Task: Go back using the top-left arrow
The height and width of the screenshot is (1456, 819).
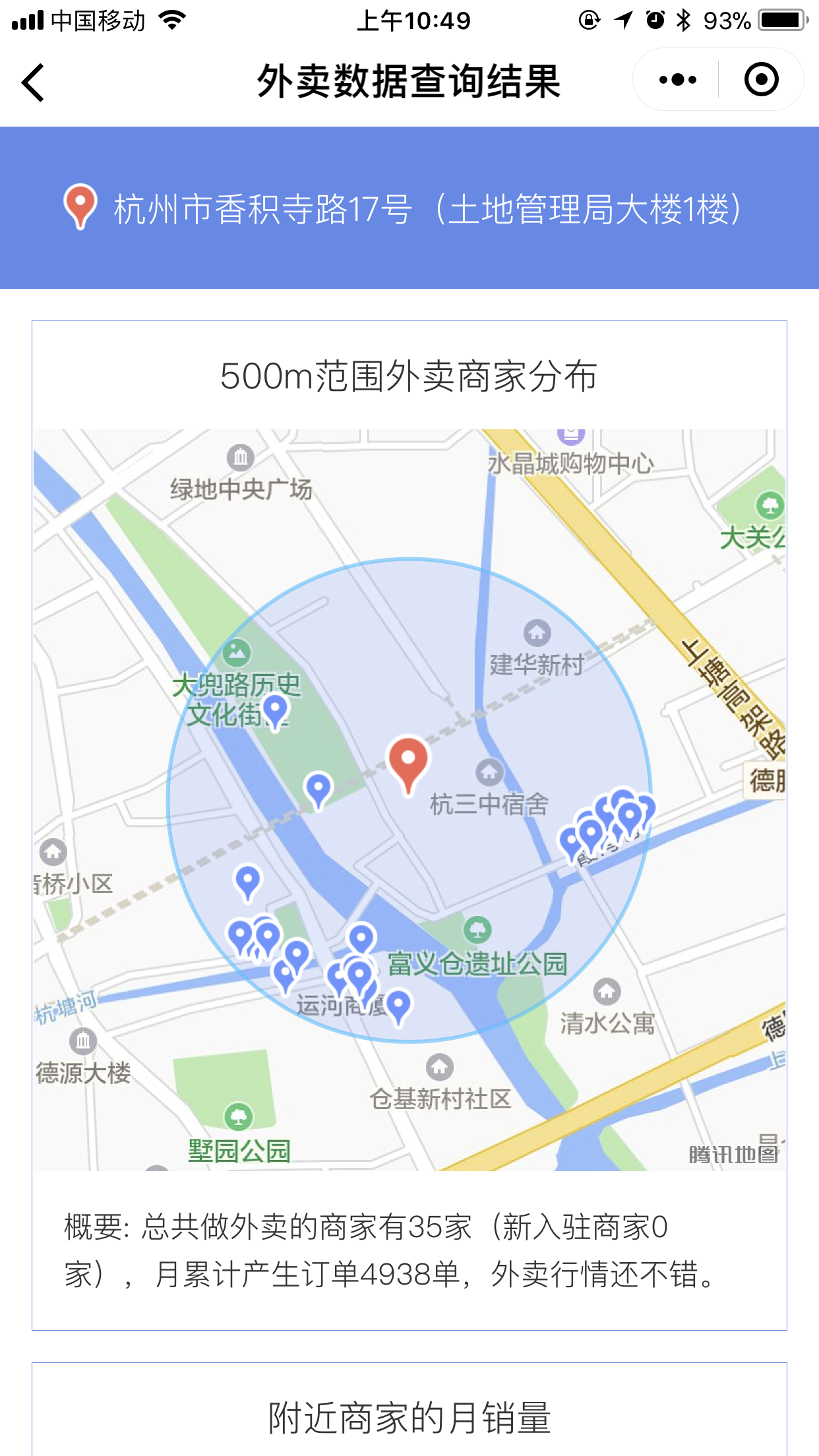Action: point(33,82)
